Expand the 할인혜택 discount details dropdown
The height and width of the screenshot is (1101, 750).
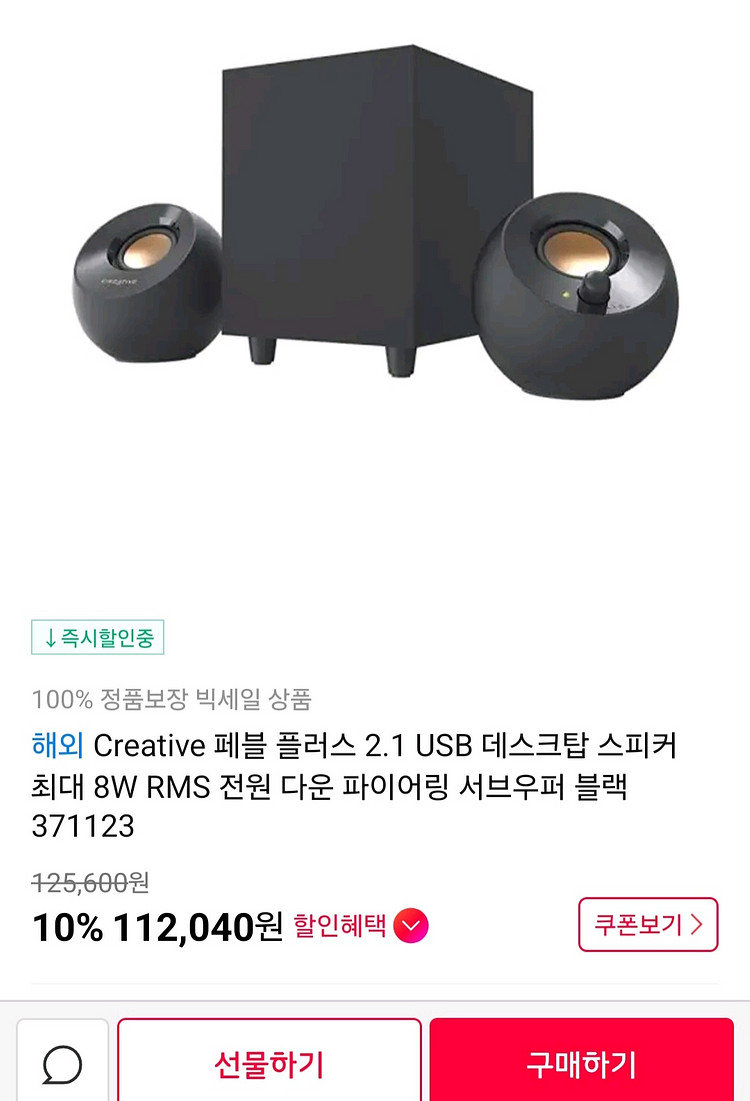tap(410, 926)
